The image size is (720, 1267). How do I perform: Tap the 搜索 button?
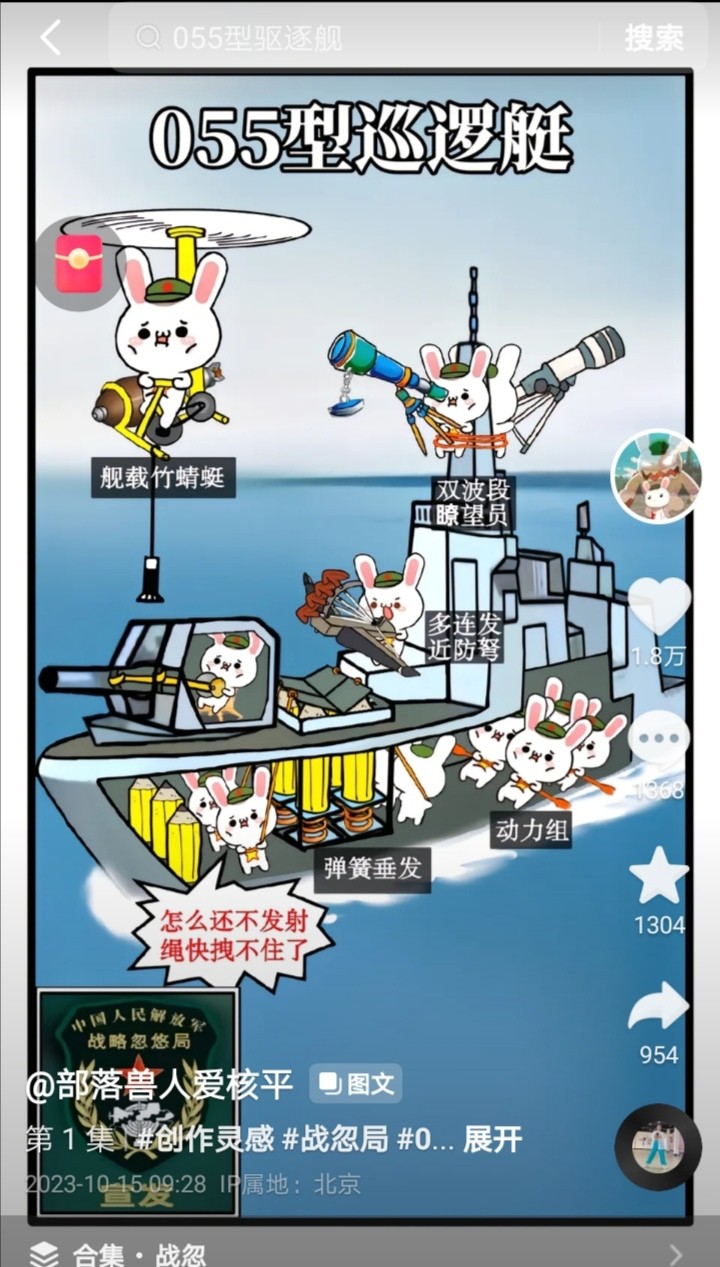654,38
